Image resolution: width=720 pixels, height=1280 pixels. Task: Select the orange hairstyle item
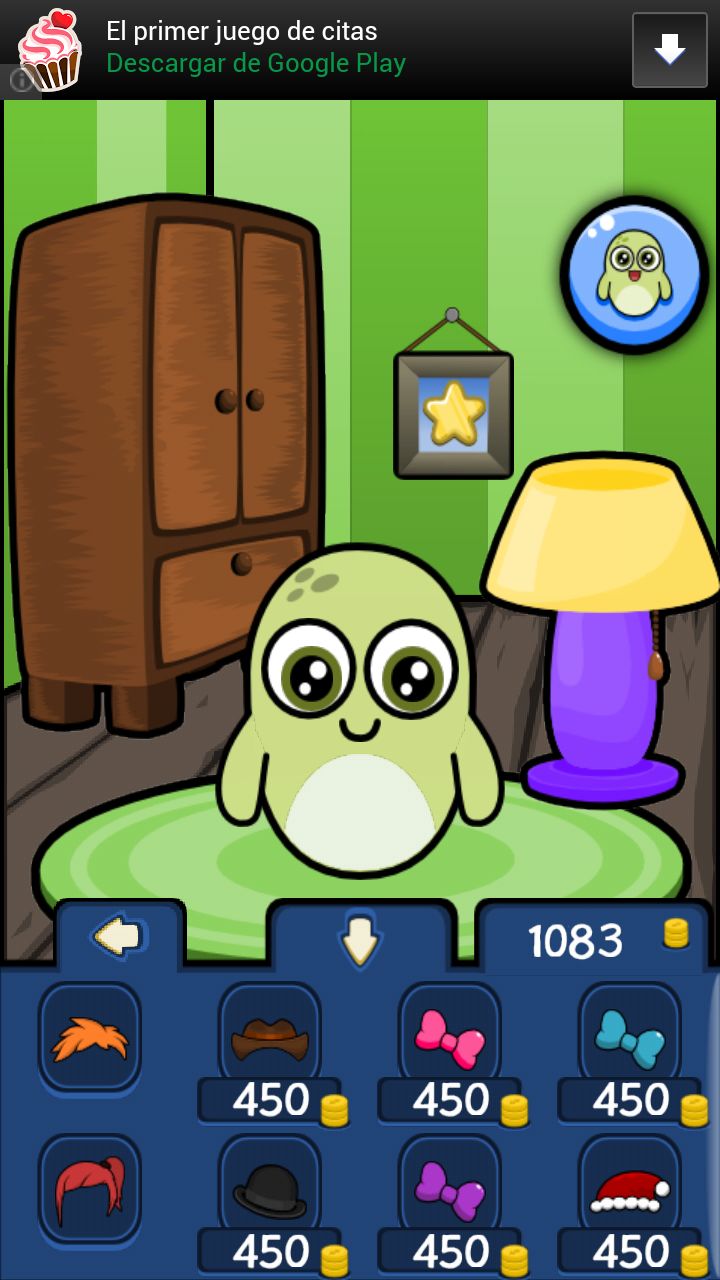click(x=88, y=1037)
